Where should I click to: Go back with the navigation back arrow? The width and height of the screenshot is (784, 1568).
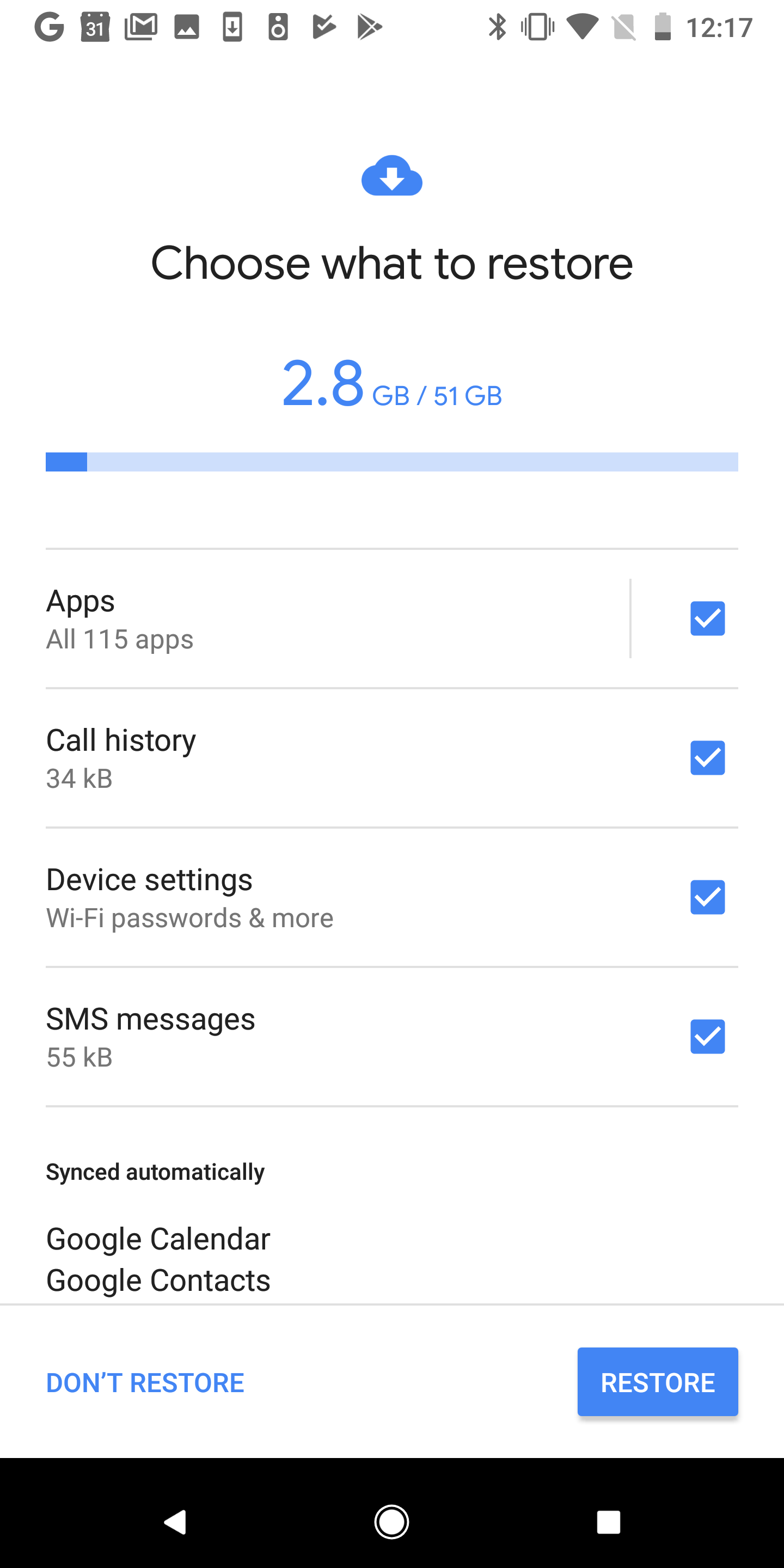pos(175,1522)
